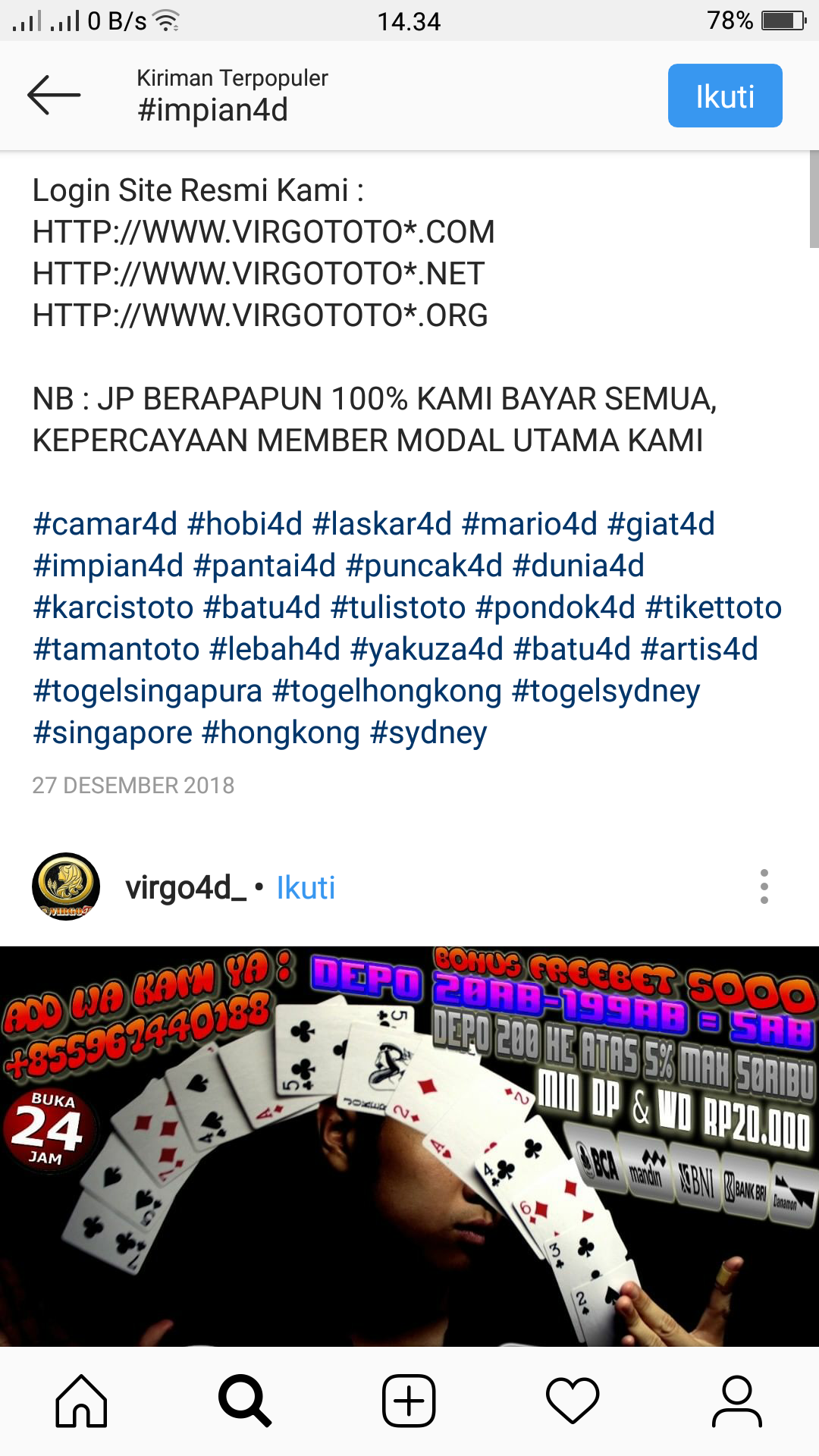Open the activity heart tab
This screenshot has width=819, height=1456.
click(573, 1401)
